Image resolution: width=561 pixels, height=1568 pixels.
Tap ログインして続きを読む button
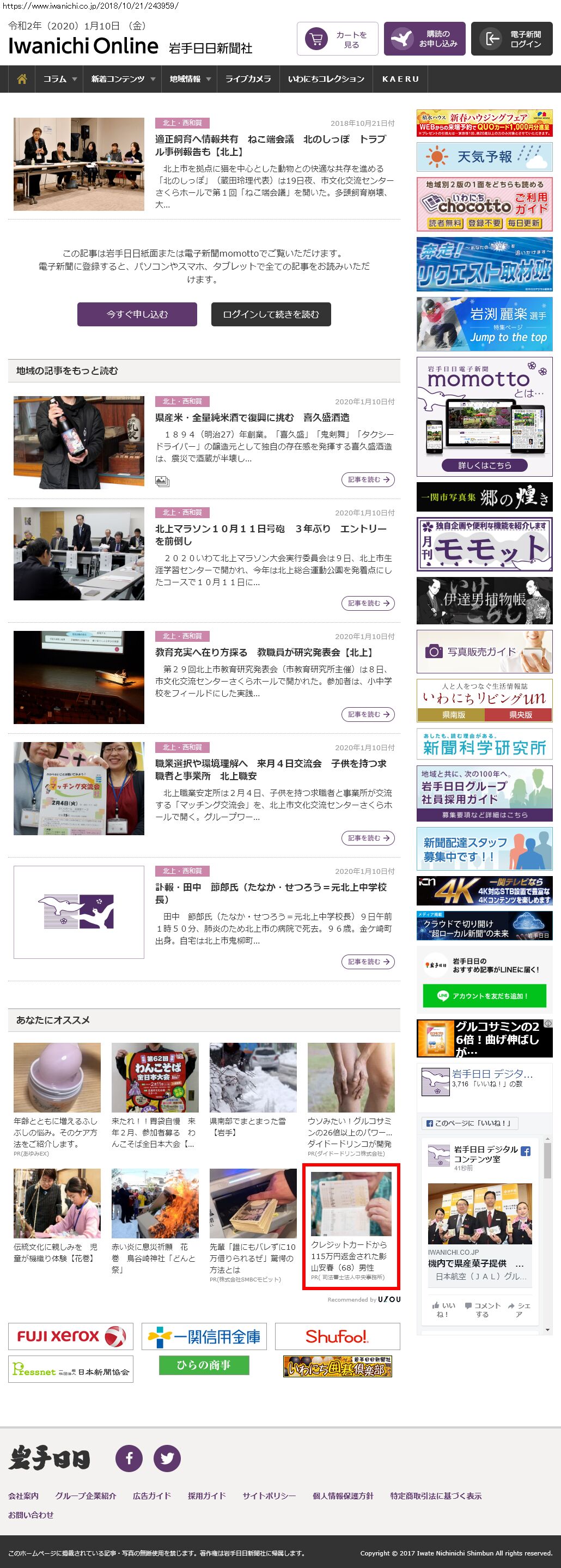[x=271, y=314]
